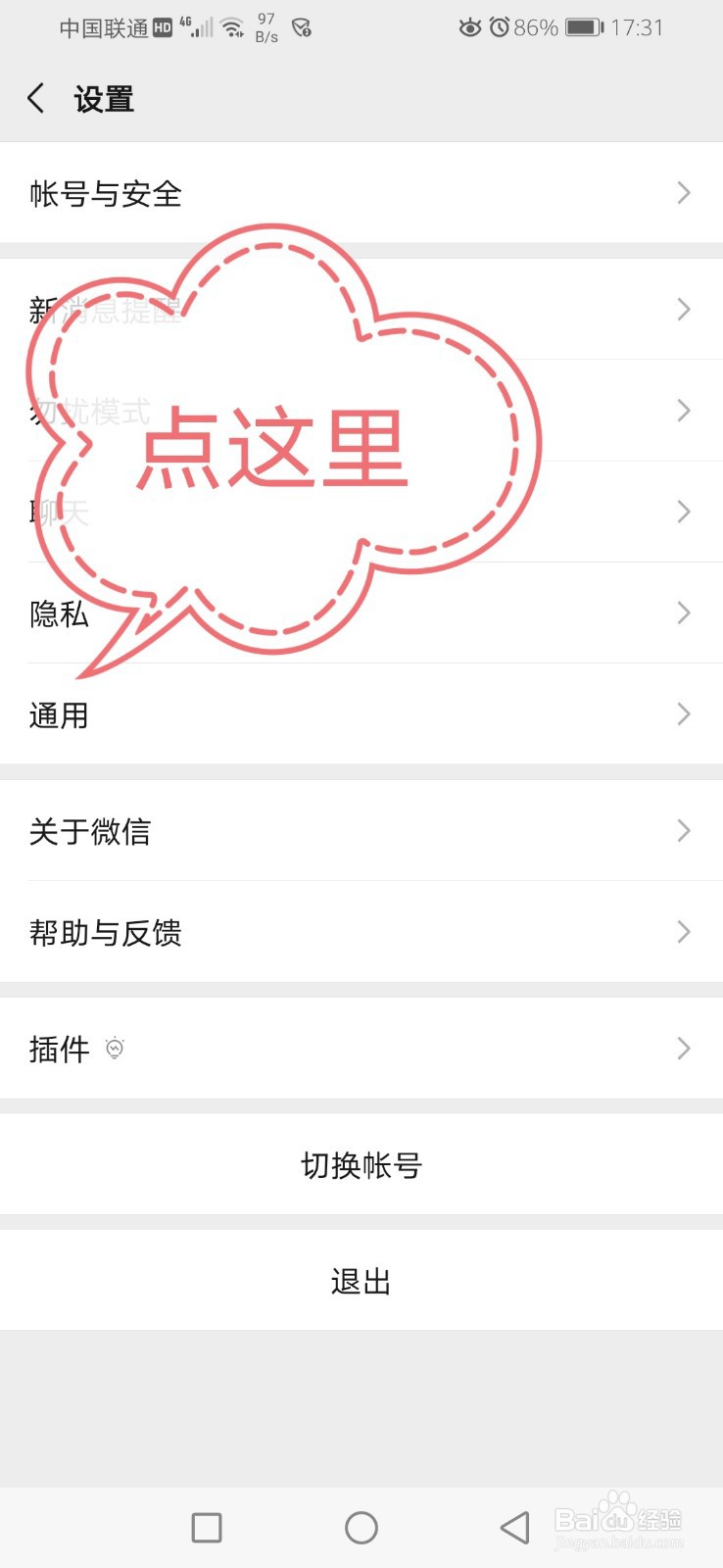Tap the lamp icon next to 插件

116,1049
